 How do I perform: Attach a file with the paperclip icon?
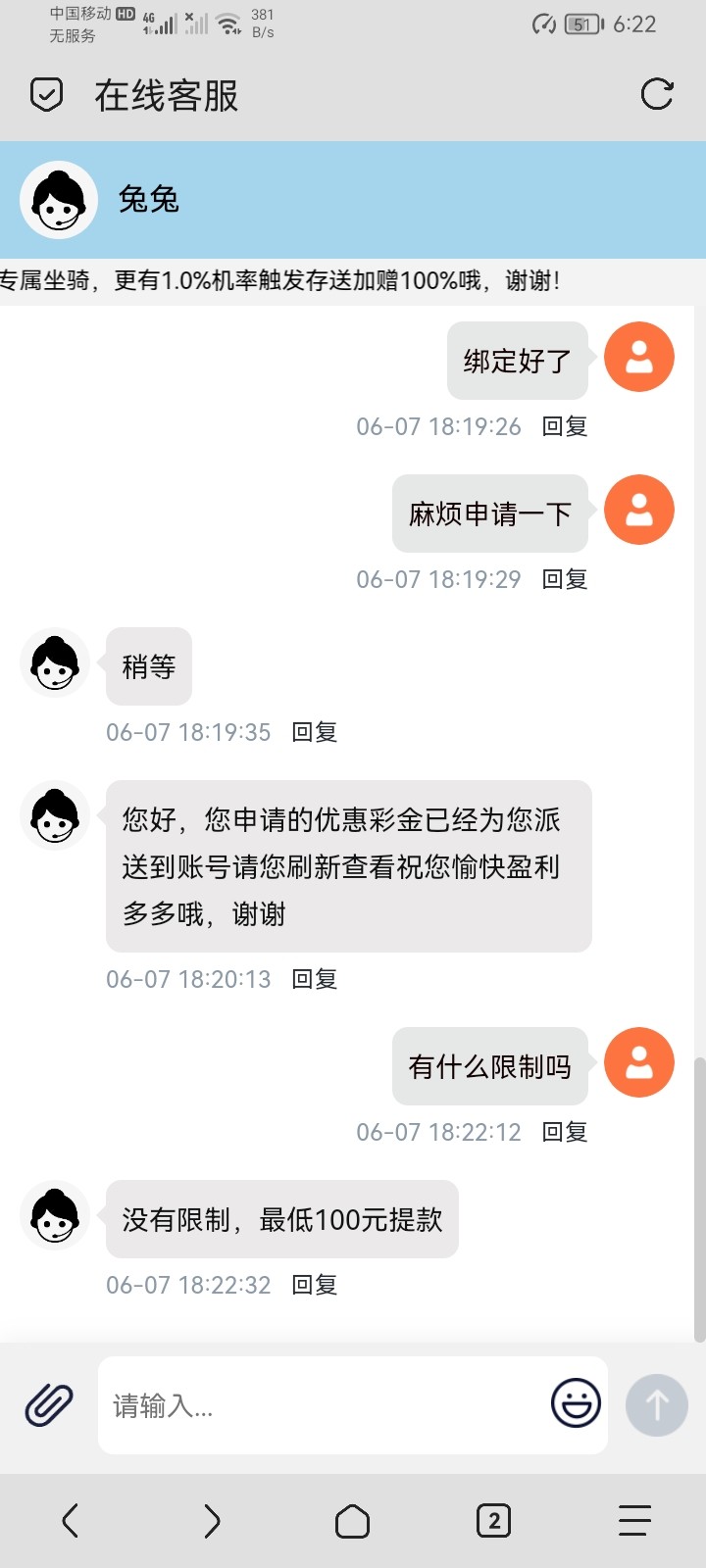pyautogui.click(x=49, y=1405)
